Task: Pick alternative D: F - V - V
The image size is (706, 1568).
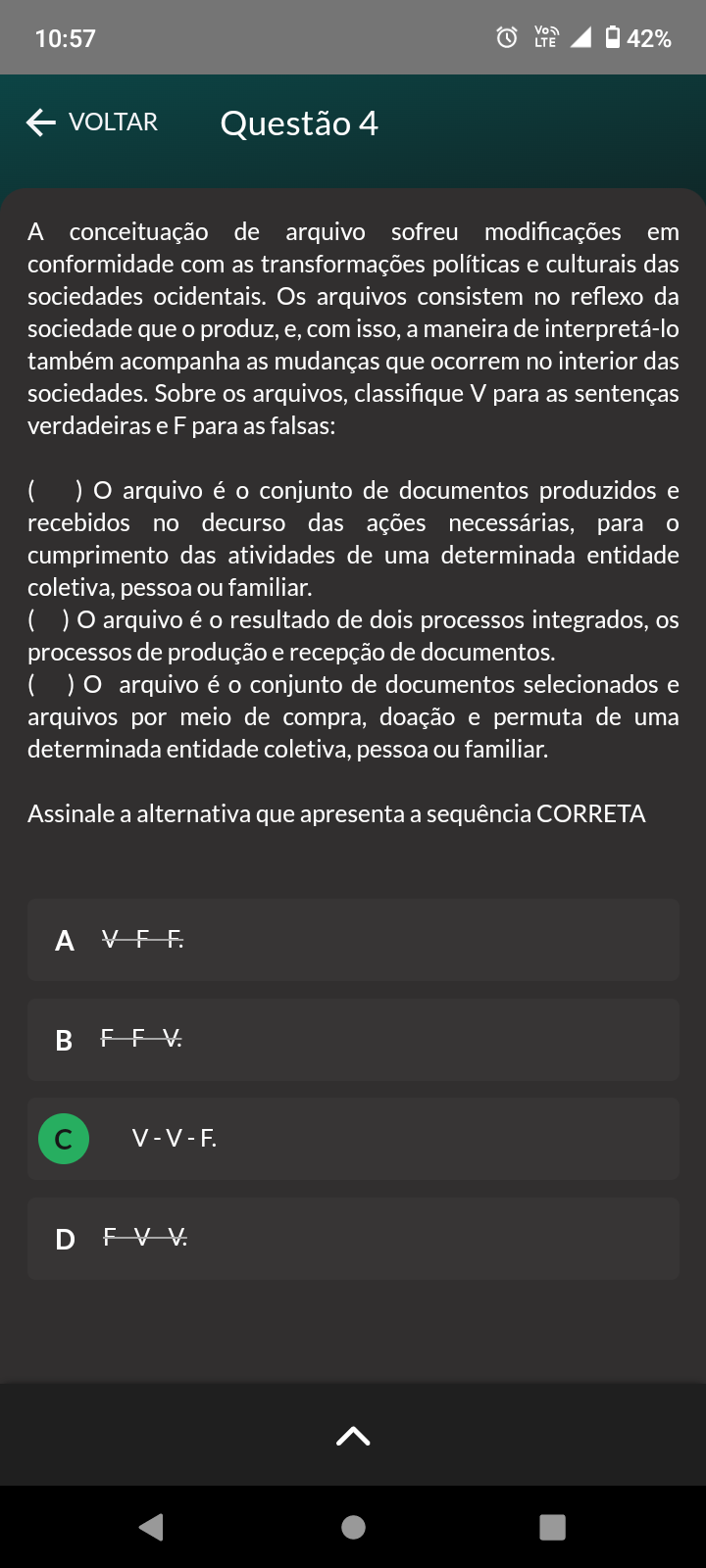Action: pos(353,1239)
